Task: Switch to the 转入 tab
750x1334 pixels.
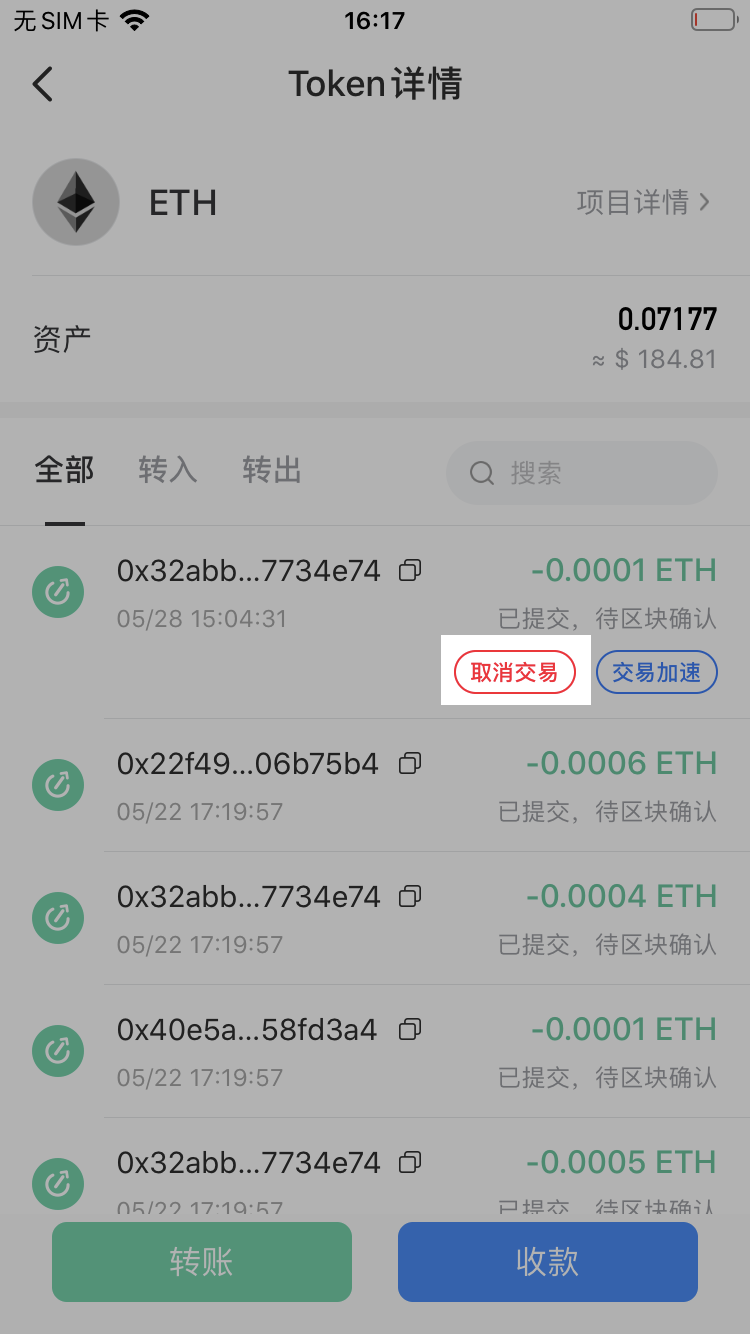Action: point(167,471)
